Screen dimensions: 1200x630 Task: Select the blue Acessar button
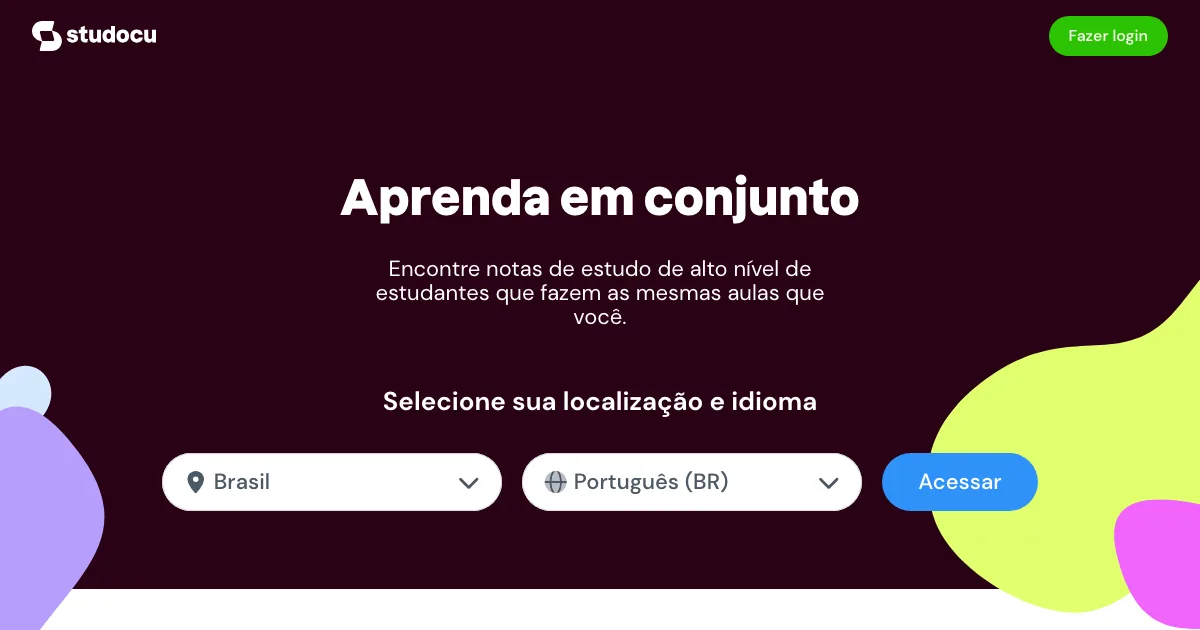[959, 482]
